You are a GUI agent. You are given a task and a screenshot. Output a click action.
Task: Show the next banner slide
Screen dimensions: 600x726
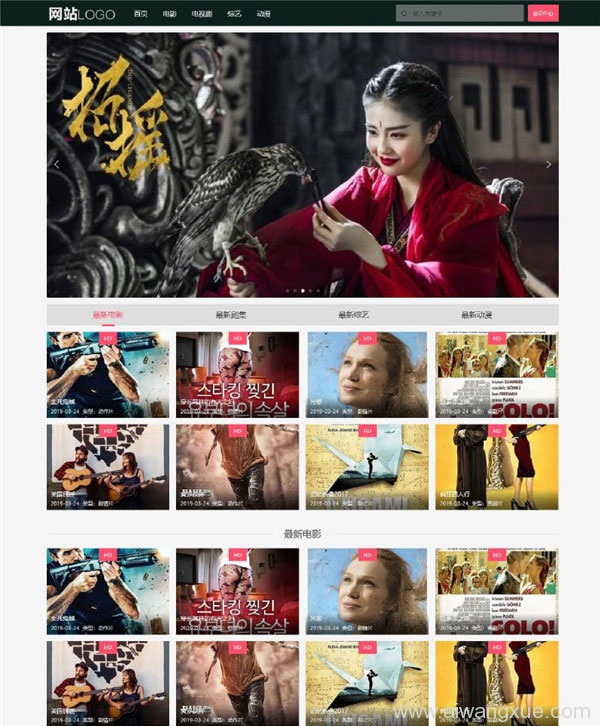click(548, 164)
